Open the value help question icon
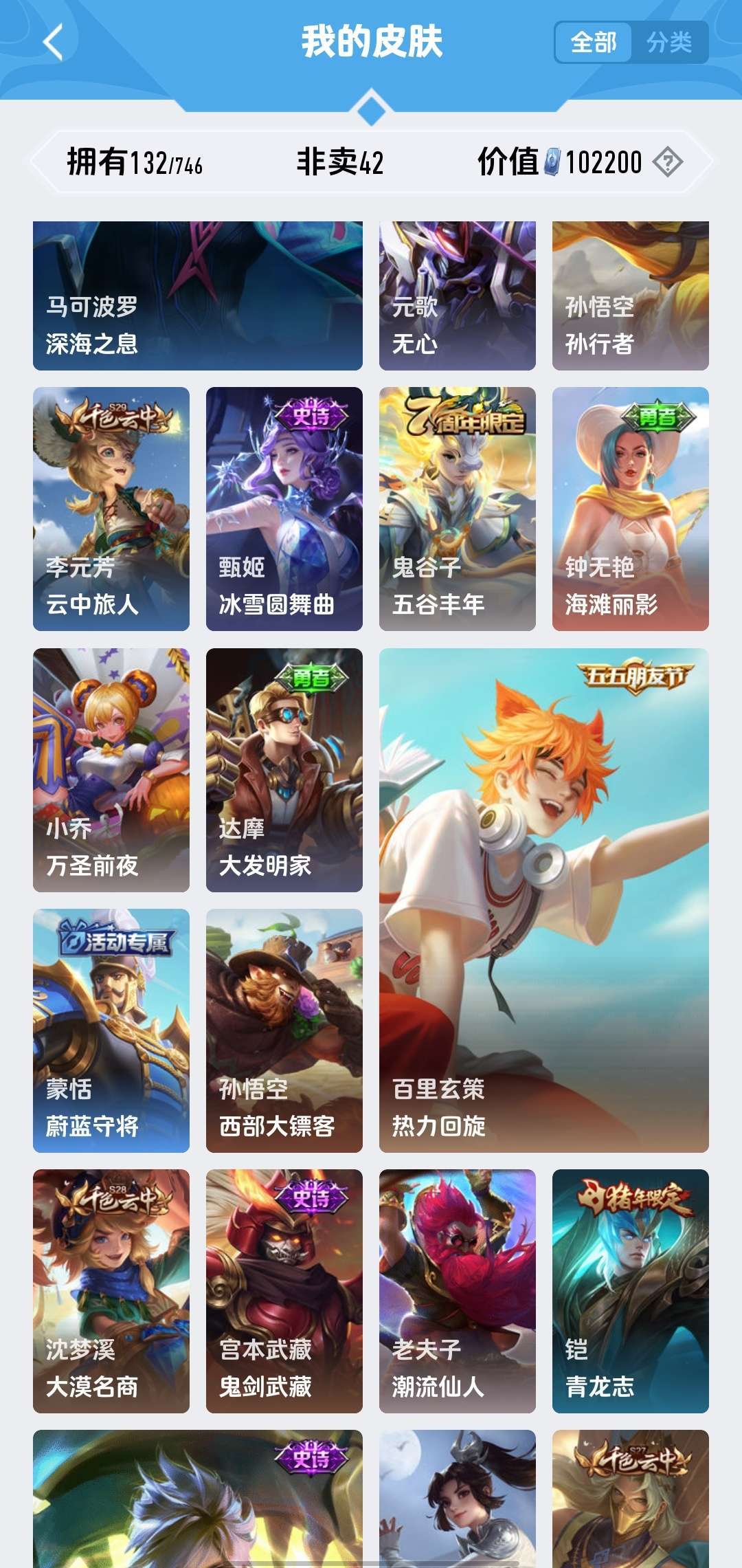 coord(667,163)
